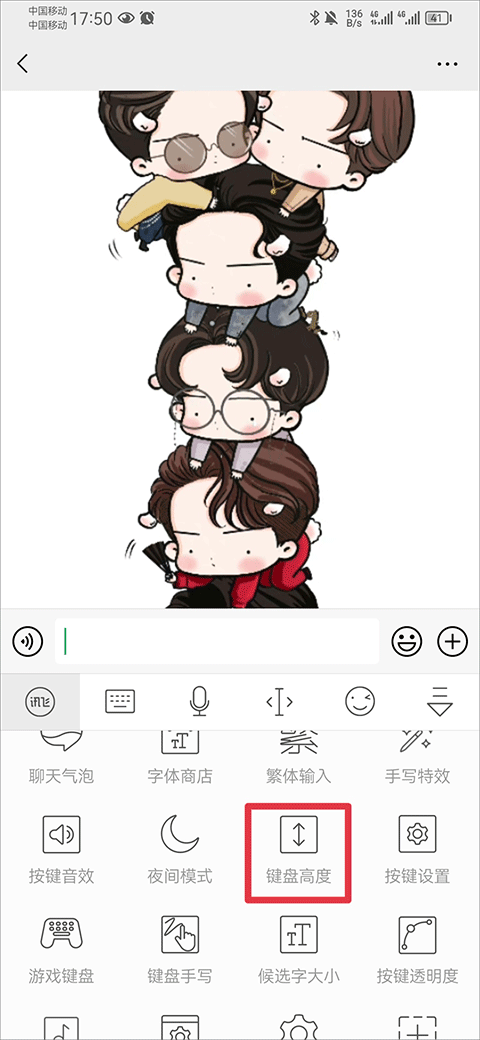Switch to 游戏键盘
The width and height of the screenshot is (480, 1040).
(61, 950)
